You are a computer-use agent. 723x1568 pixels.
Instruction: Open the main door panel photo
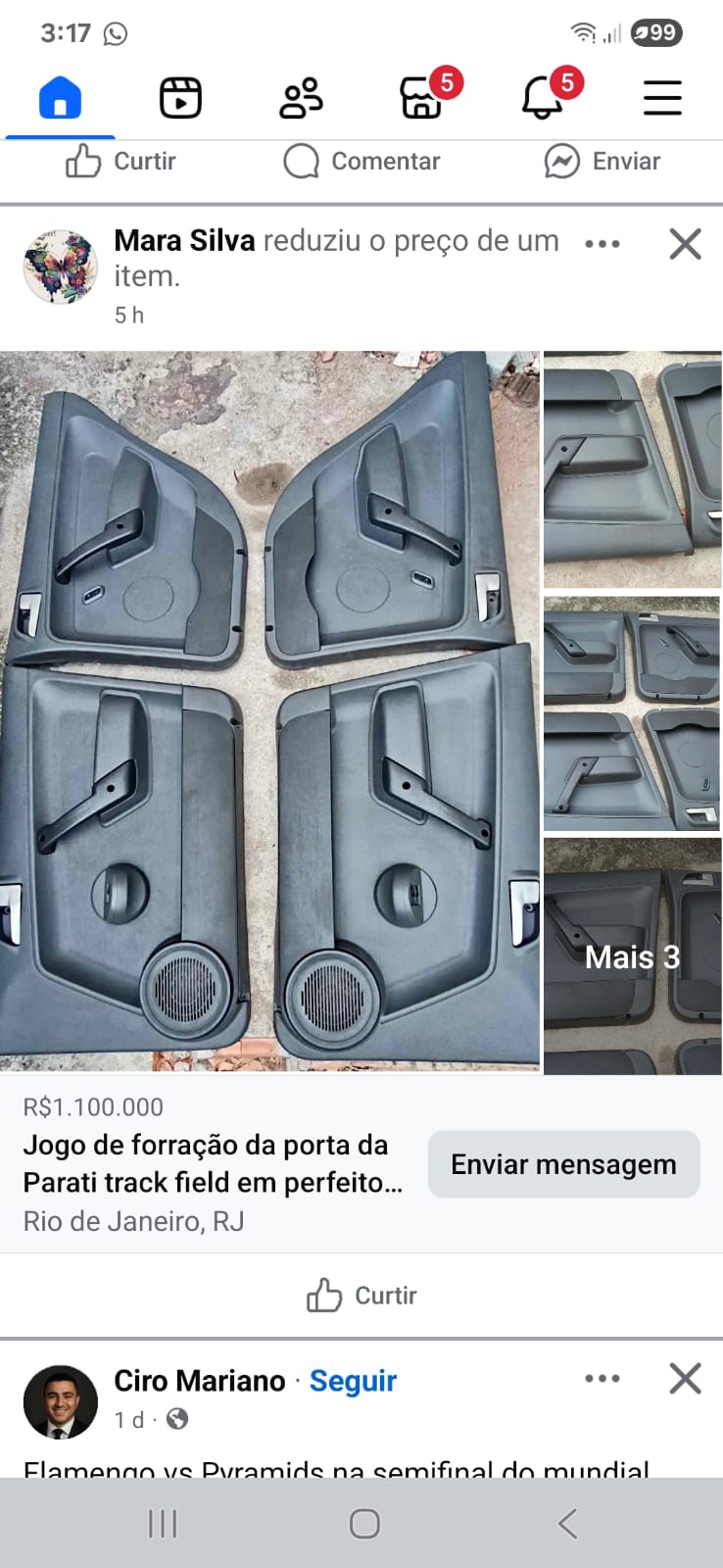click(x=269, y=710)
